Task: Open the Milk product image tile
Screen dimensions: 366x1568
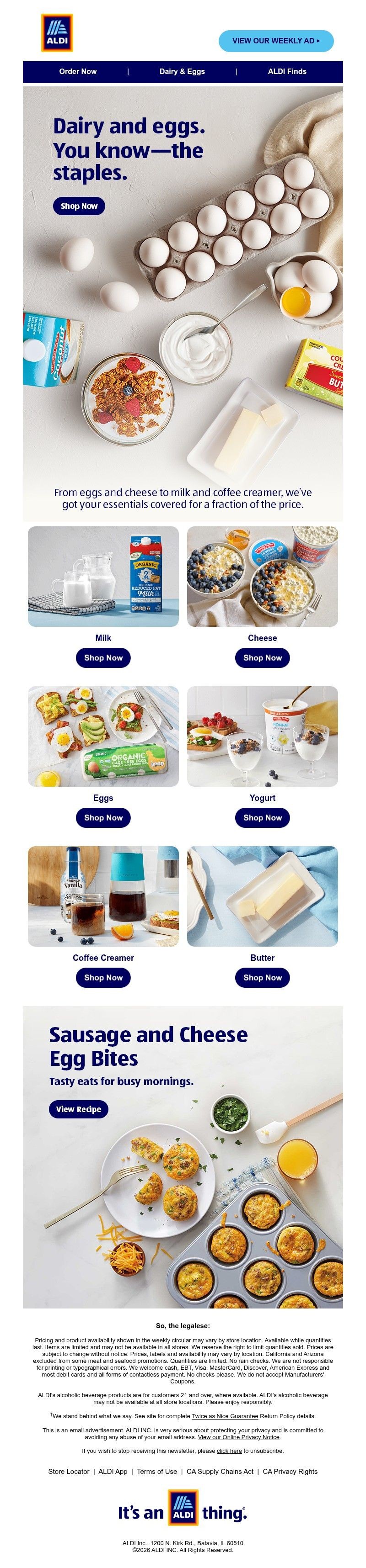Action: pyautogui.click(x=103, y=577)
